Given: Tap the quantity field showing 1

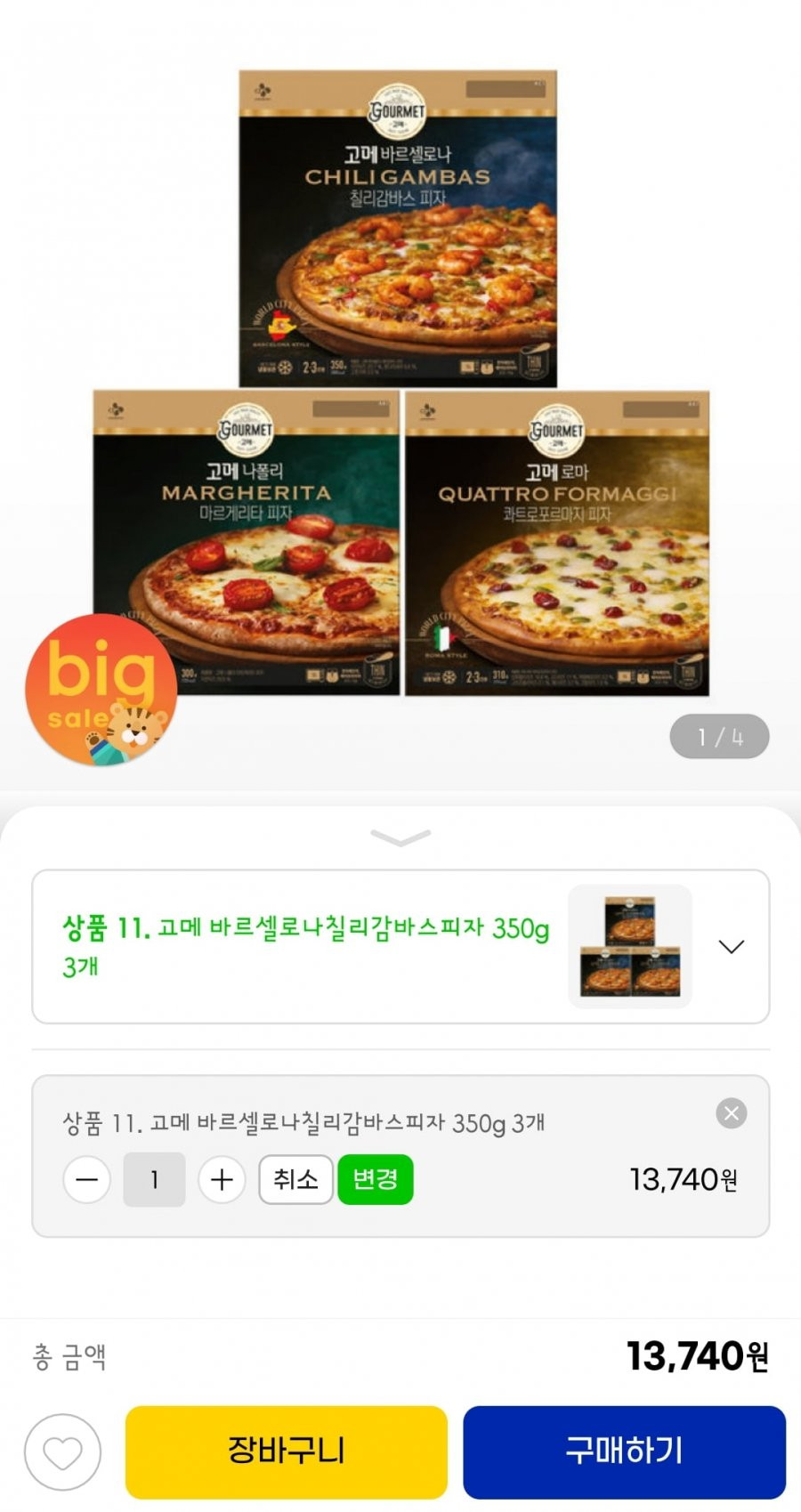Looking at the screenshot, I should click(x=154, y=1179).
